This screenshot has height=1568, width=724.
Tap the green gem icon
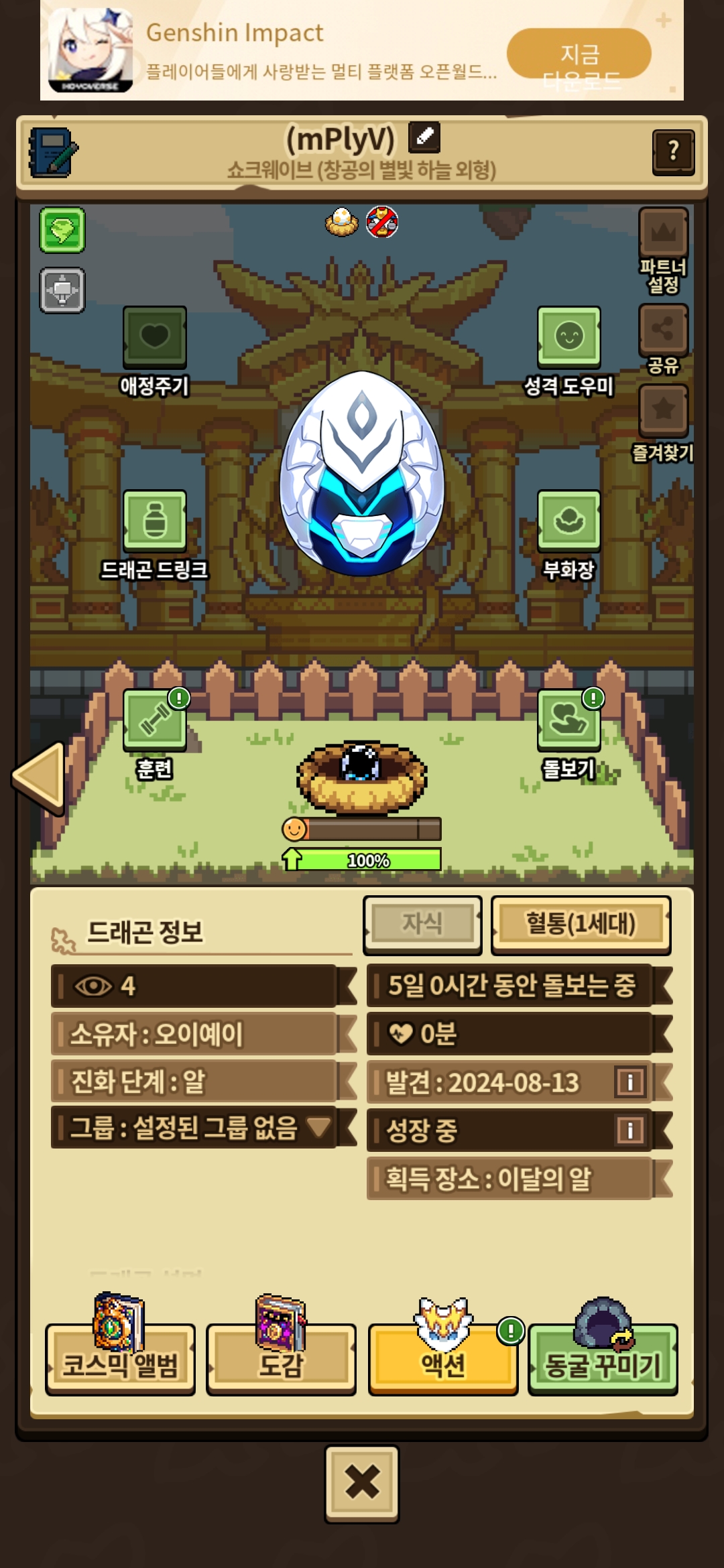62,230
